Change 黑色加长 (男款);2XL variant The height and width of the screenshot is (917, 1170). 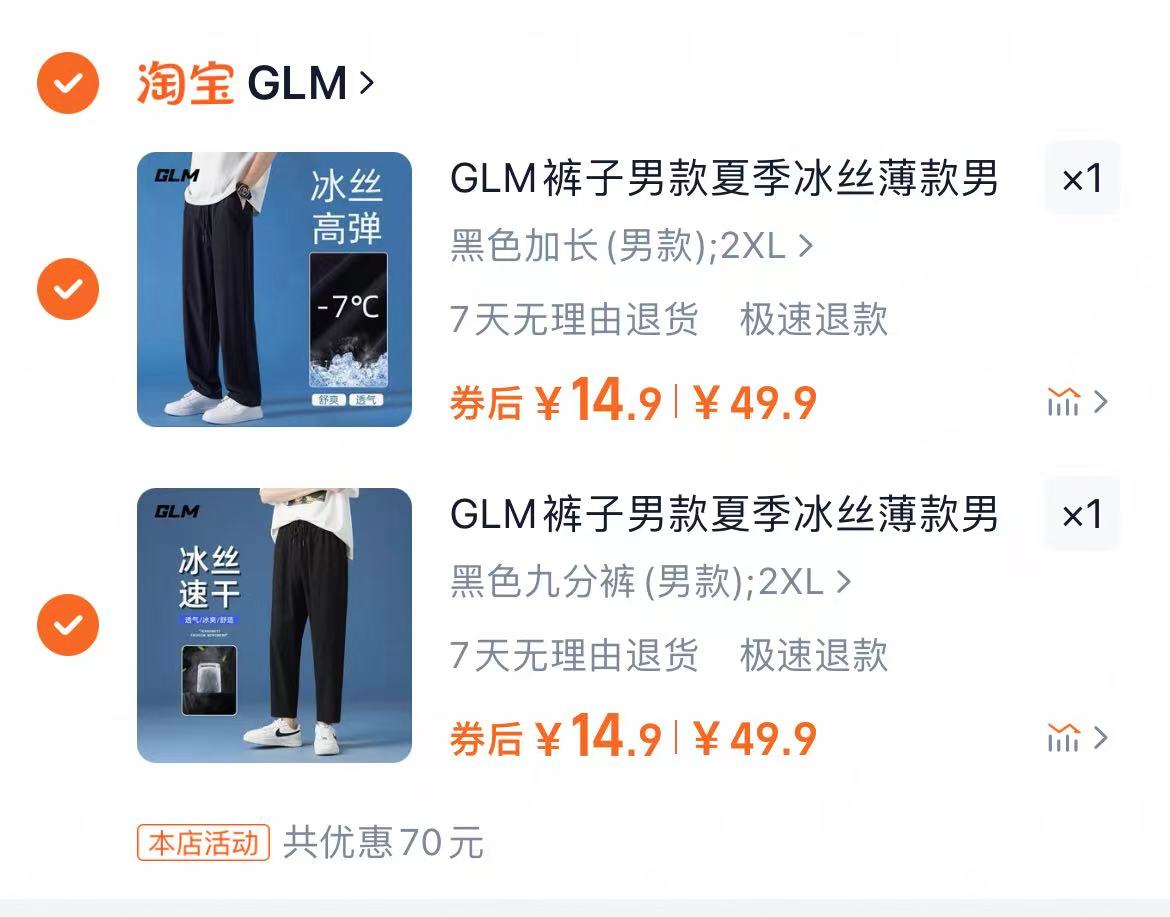[x=632, y=245]
